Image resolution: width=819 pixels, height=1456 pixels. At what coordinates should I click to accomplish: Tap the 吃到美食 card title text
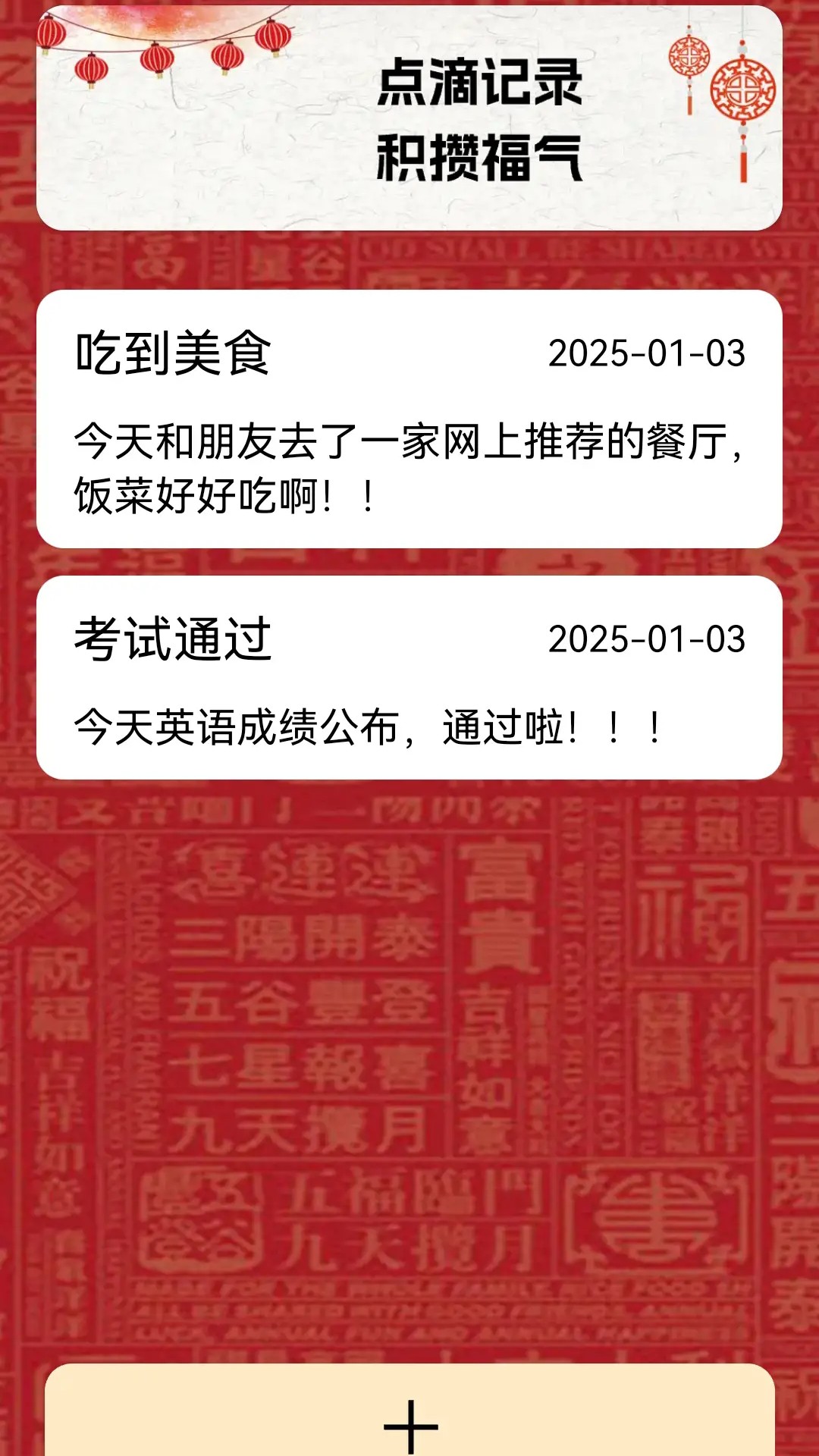[x=171, y=353]
